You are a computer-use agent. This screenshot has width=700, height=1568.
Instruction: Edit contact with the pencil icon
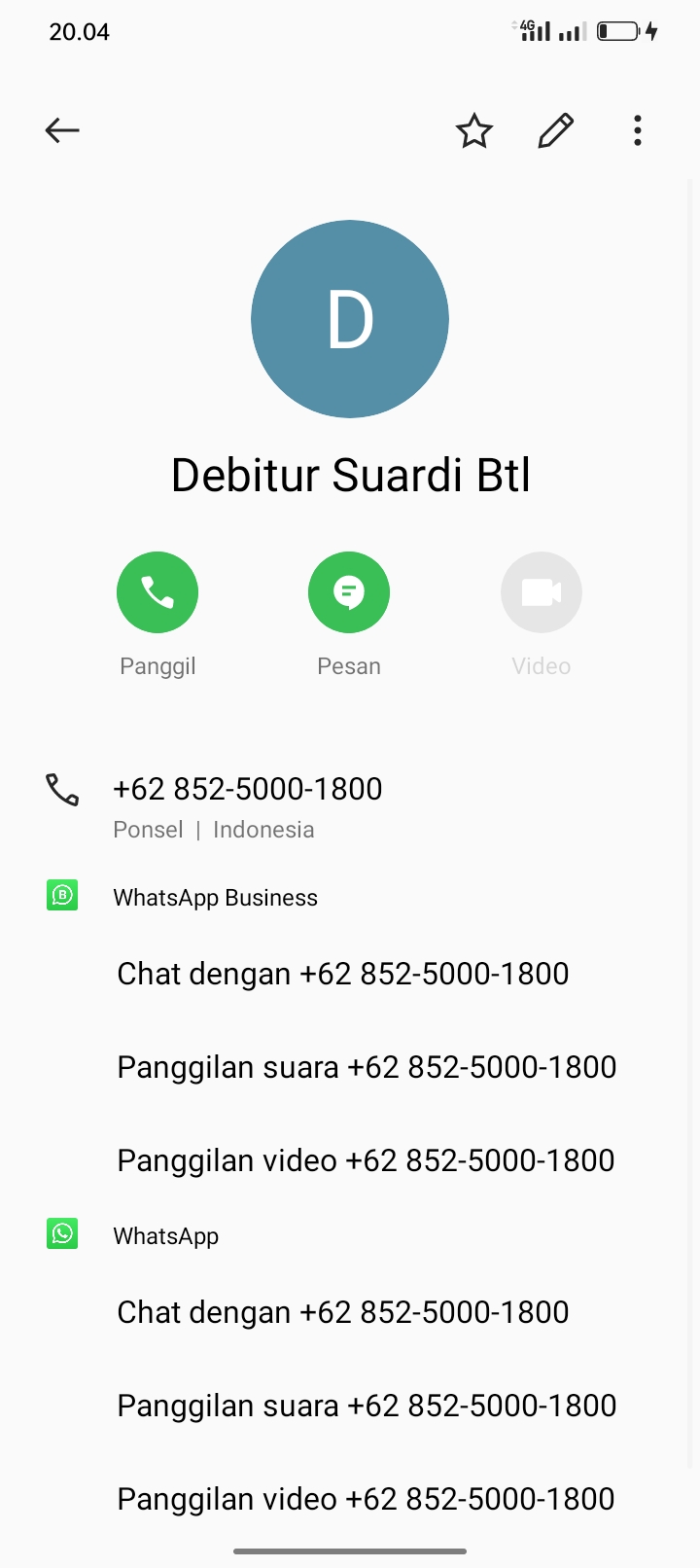[x=555, y=130]
